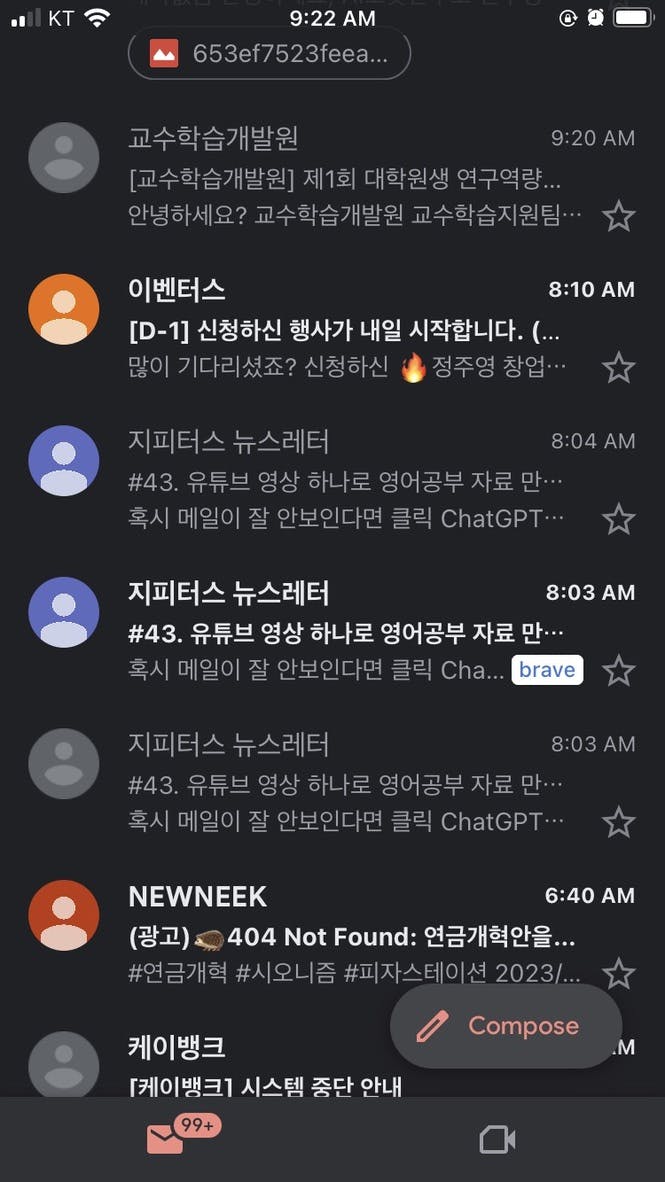Switch to the Mail tab
665x1182 pixels.
coord(166,1139)
